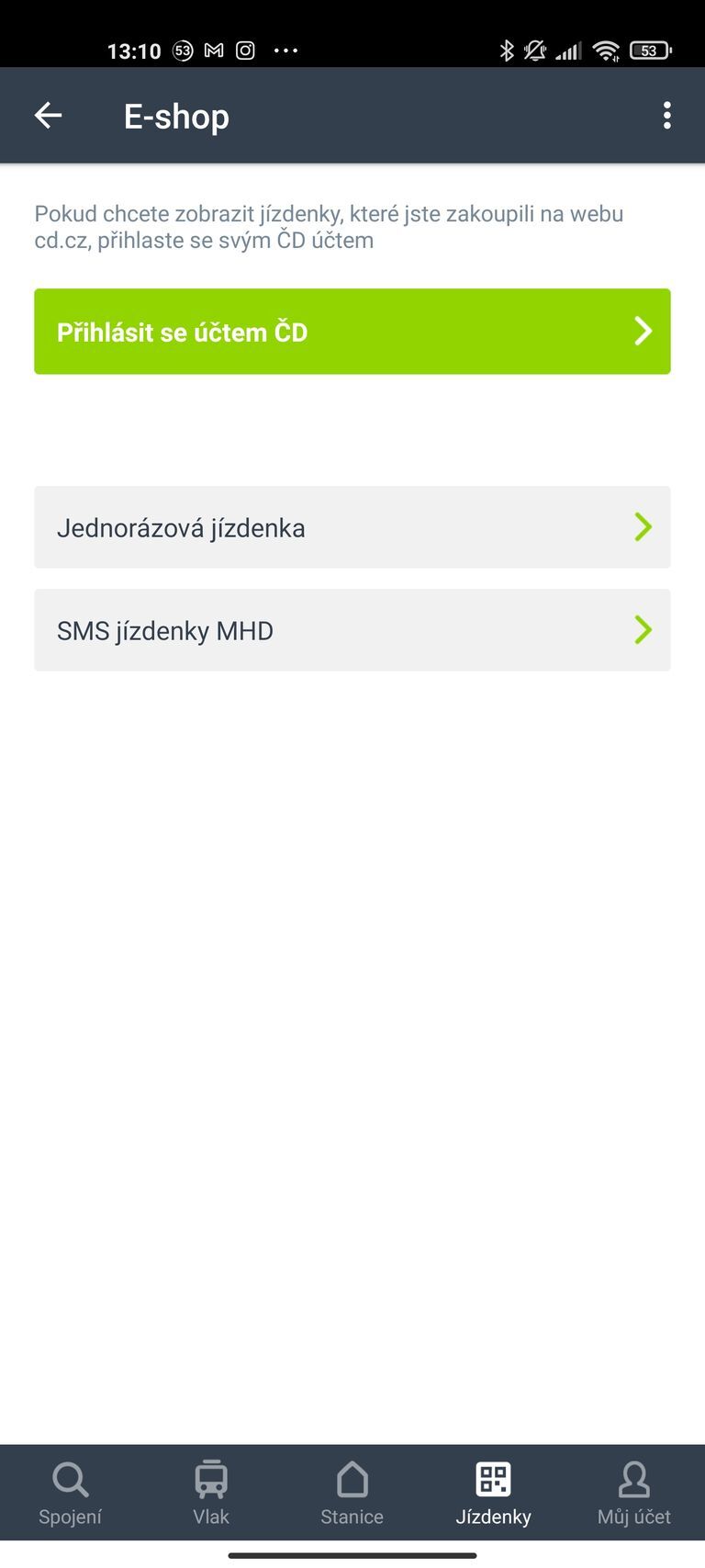Tap the Gmail icon in the status bar
Image resolution: width=705 pixels, height=1568 pixels.
coord(212,50)
